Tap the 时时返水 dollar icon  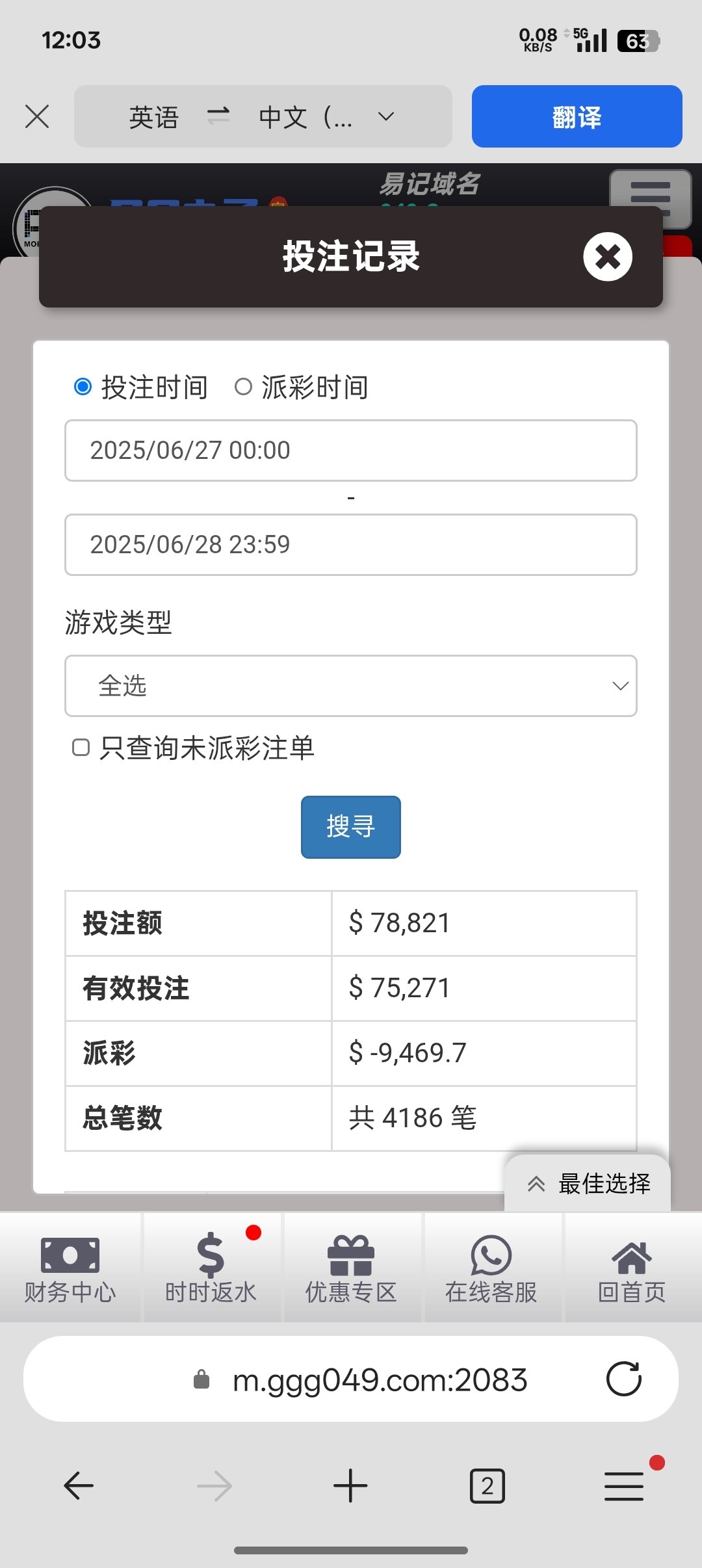(211, 1255)
